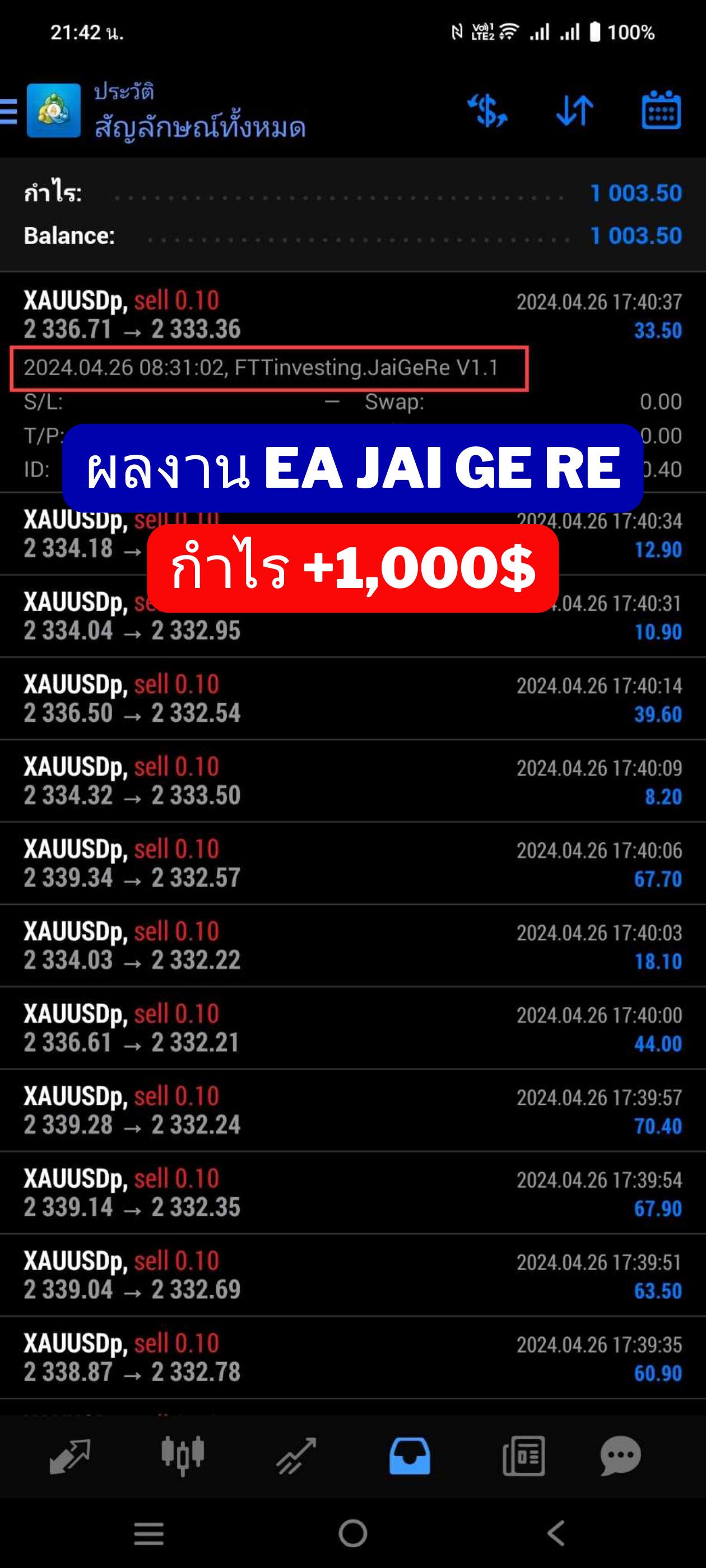Switch to the Quotes tab
This screenshot has height=1568, width=706.
(70, 1456)
